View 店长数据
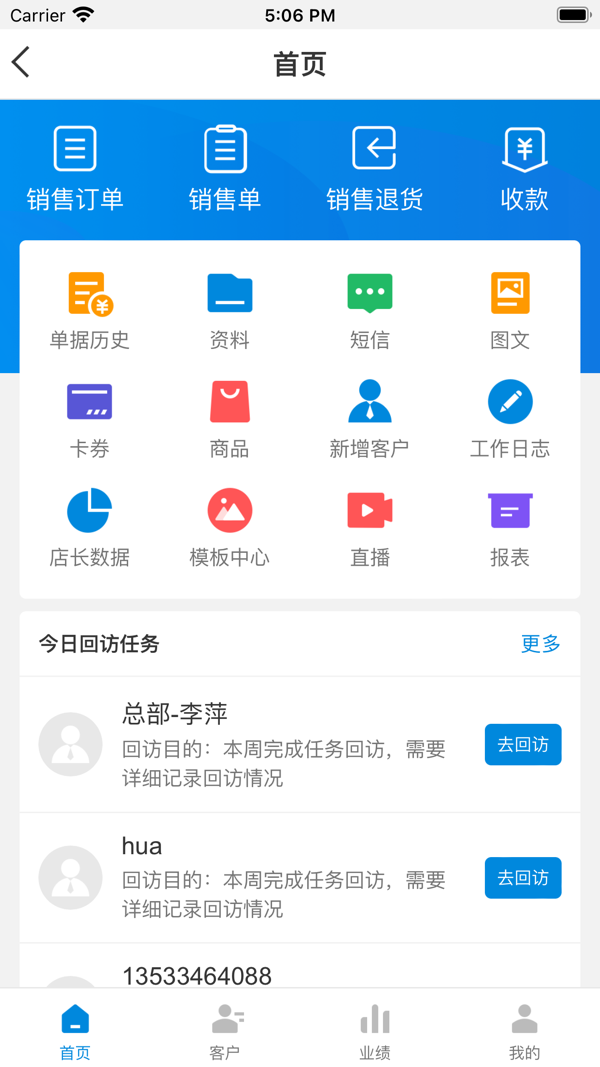 click(90, 526)
